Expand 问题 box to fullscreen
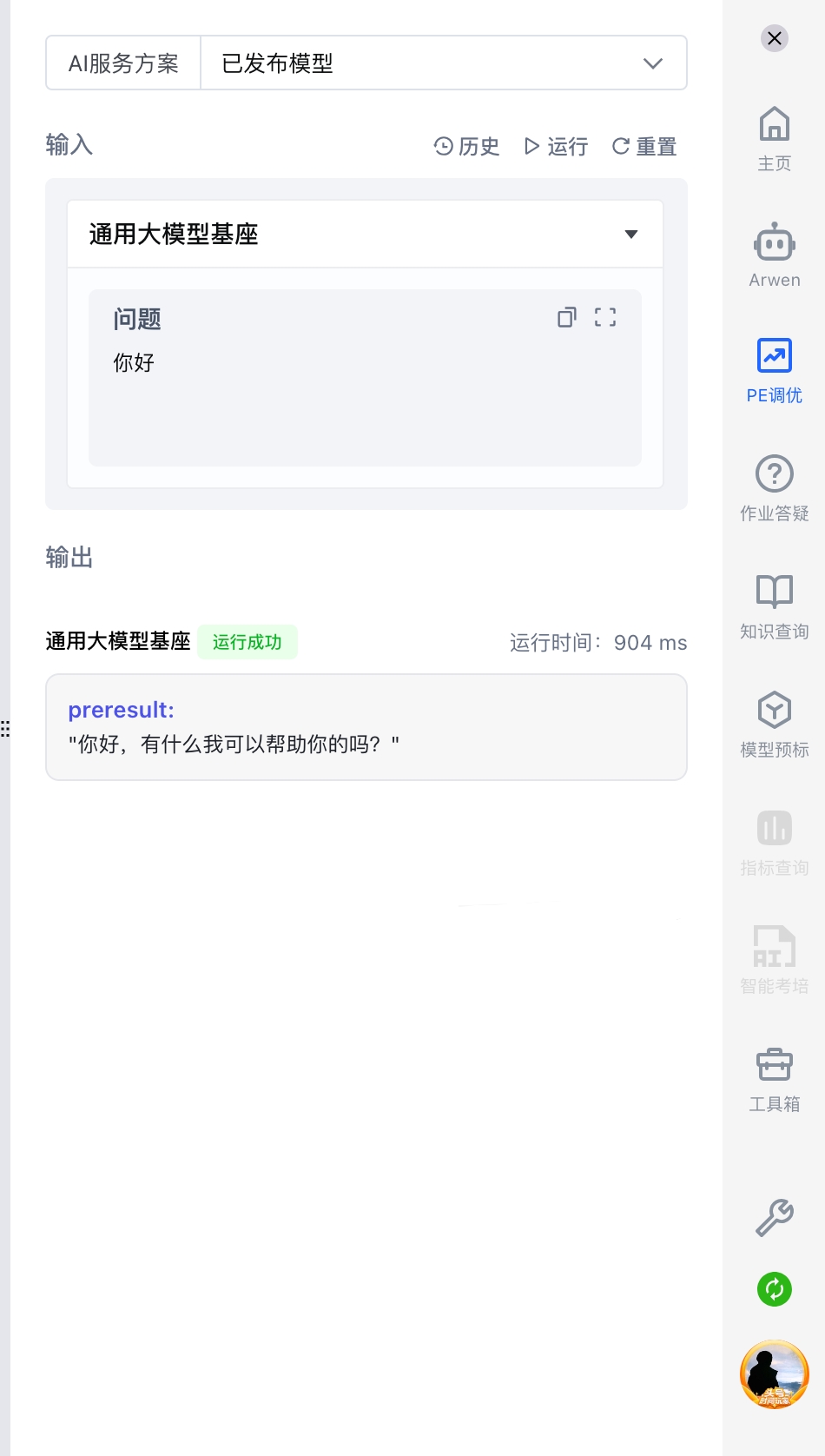 (605, 318)
